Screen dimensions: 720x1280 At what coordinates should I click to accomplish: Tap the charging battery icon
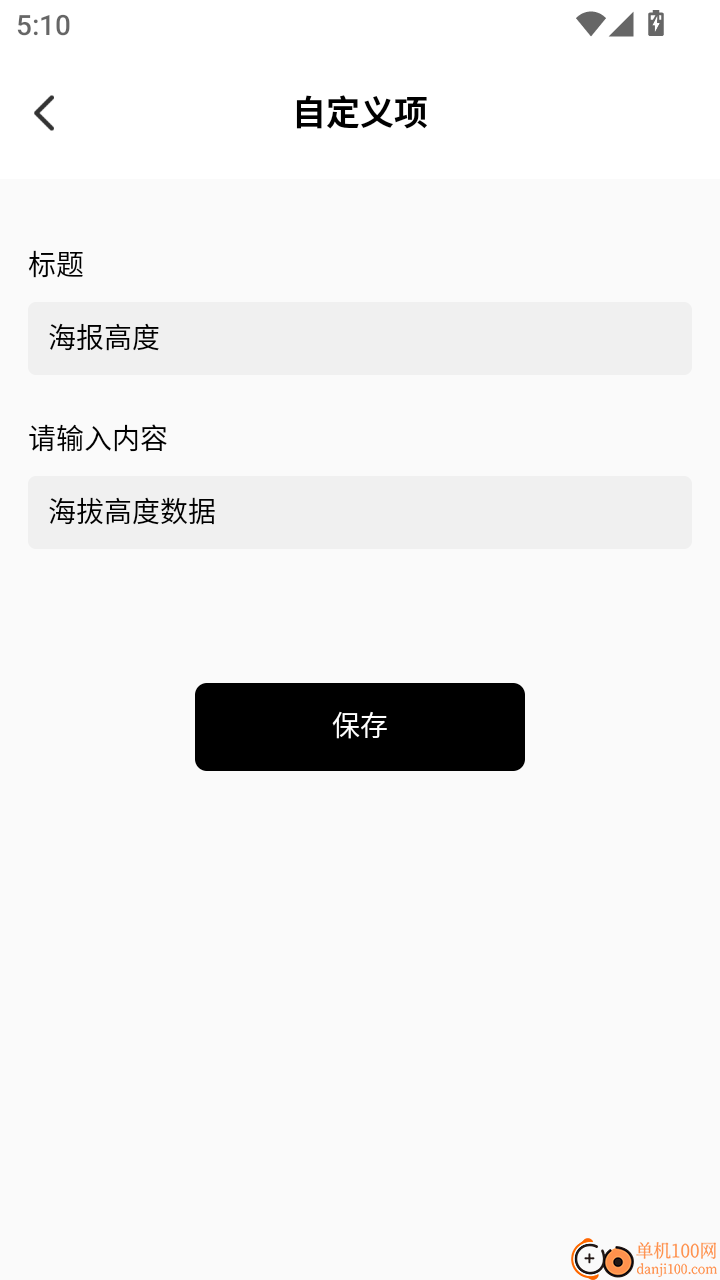pos(657,24)
